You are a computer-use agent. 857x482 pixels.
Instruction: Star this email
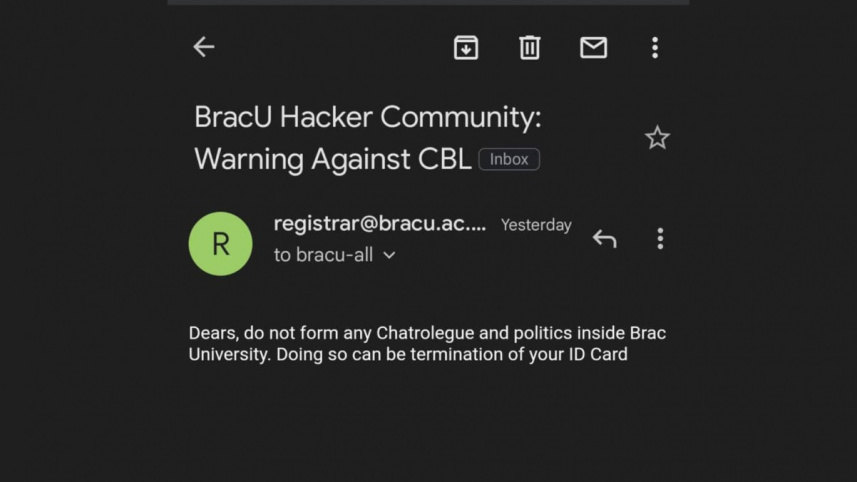pyautogui.click(x=657, y=138)
